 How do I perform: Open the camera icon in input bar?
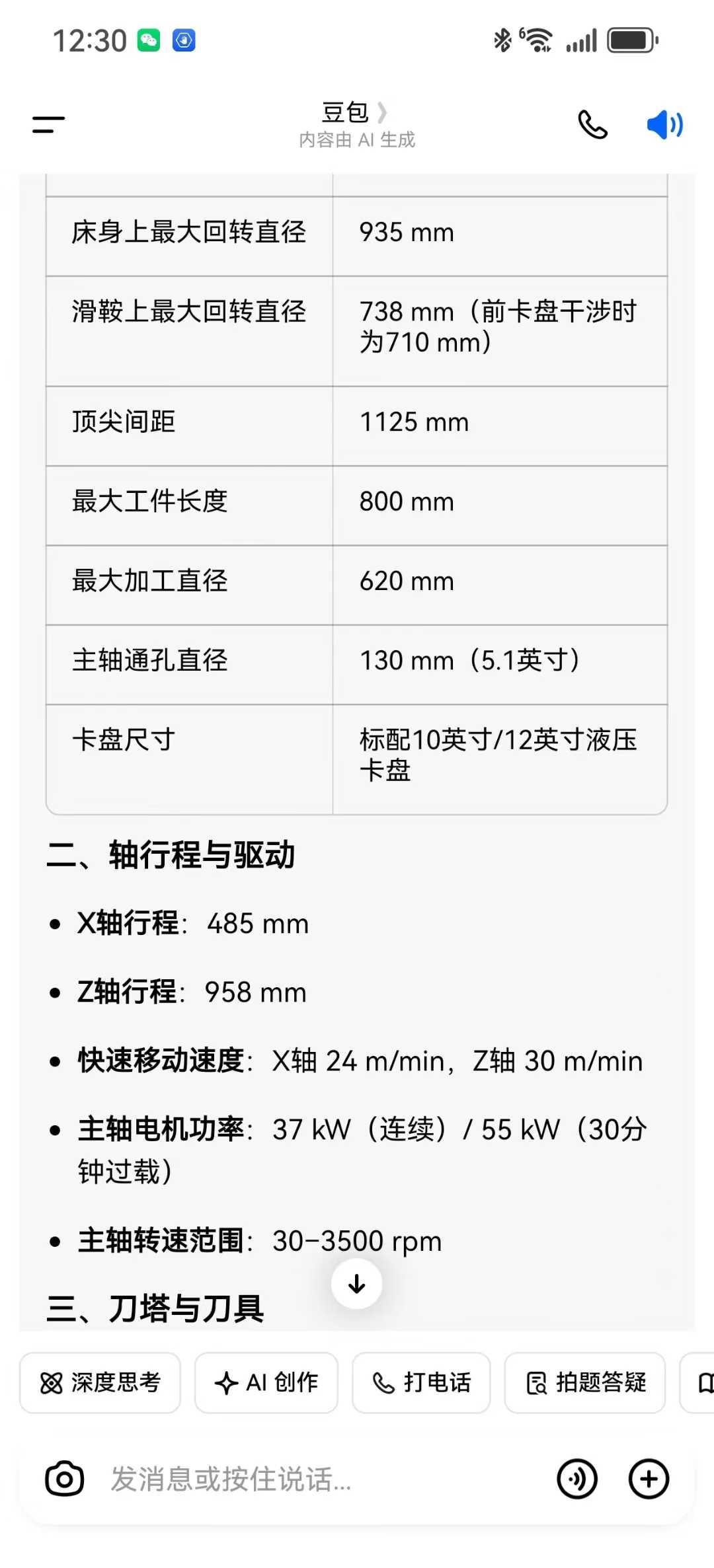coord(64,1479)
